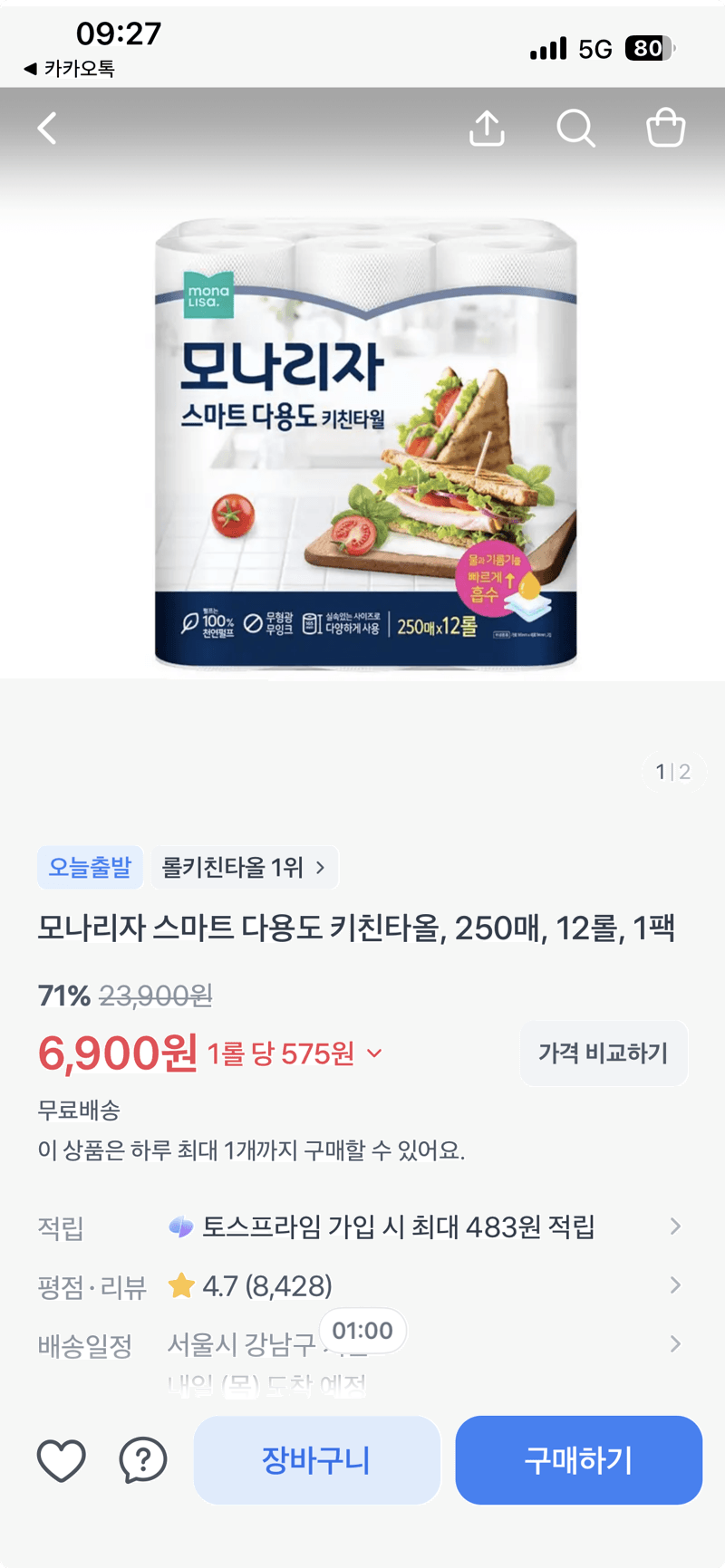Open the 모나리자 product image
Image resolution: width=725 pixels, height=1568 pixels.
coord(365,444)
